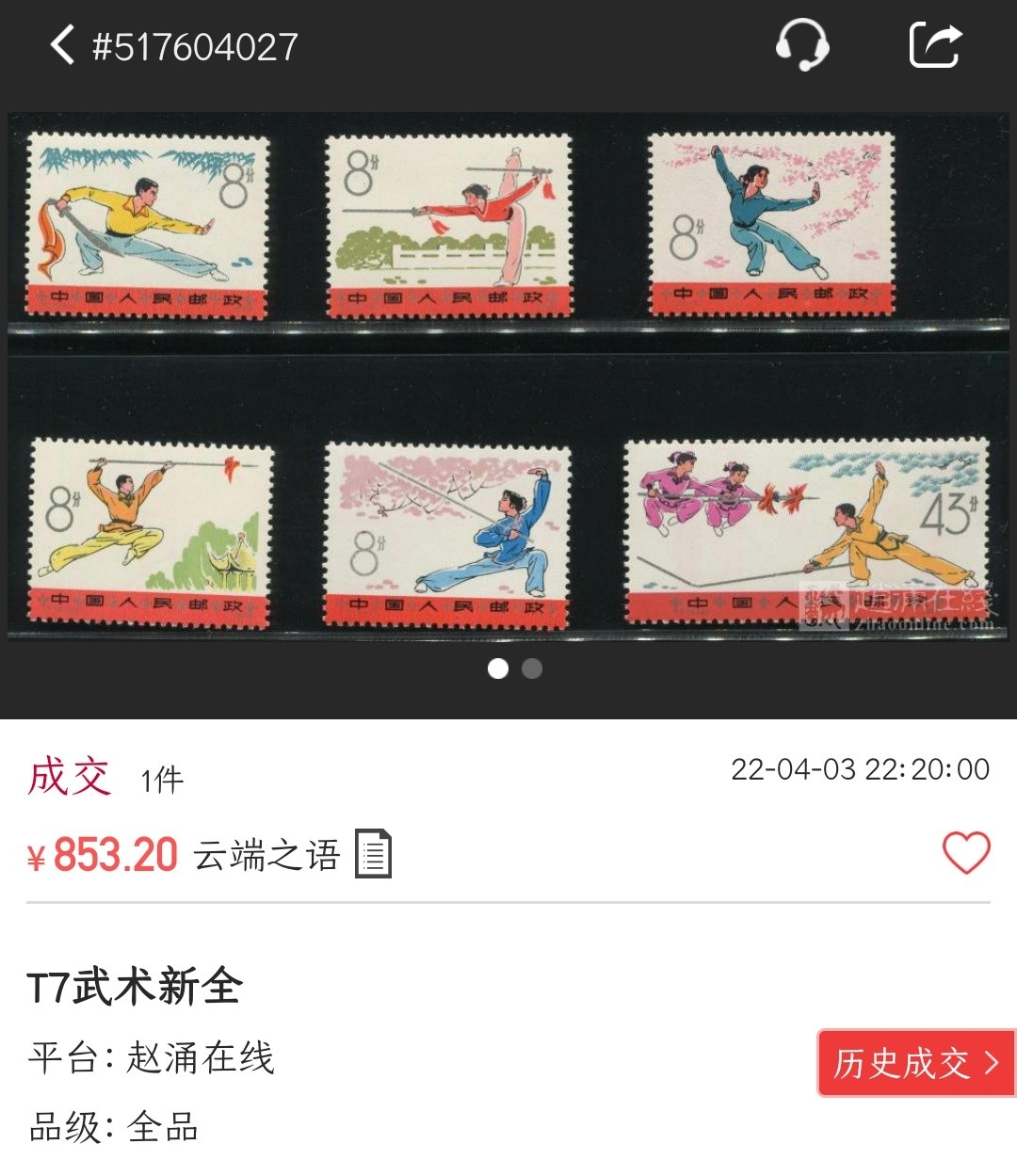Contact customer service via headset icon
This screenshot has width=1017, height=1176.
point(801,45)
